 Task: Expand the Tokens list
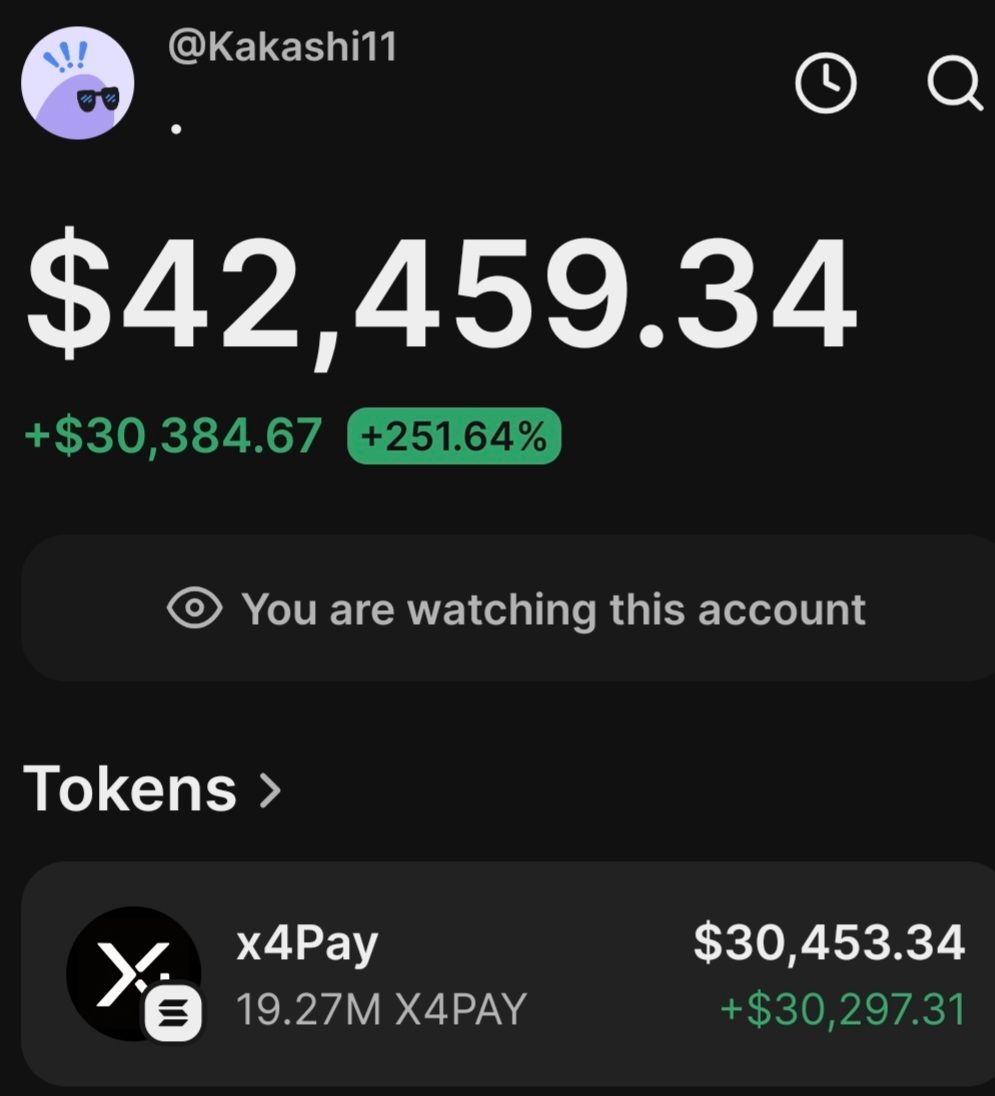[152, 789]
